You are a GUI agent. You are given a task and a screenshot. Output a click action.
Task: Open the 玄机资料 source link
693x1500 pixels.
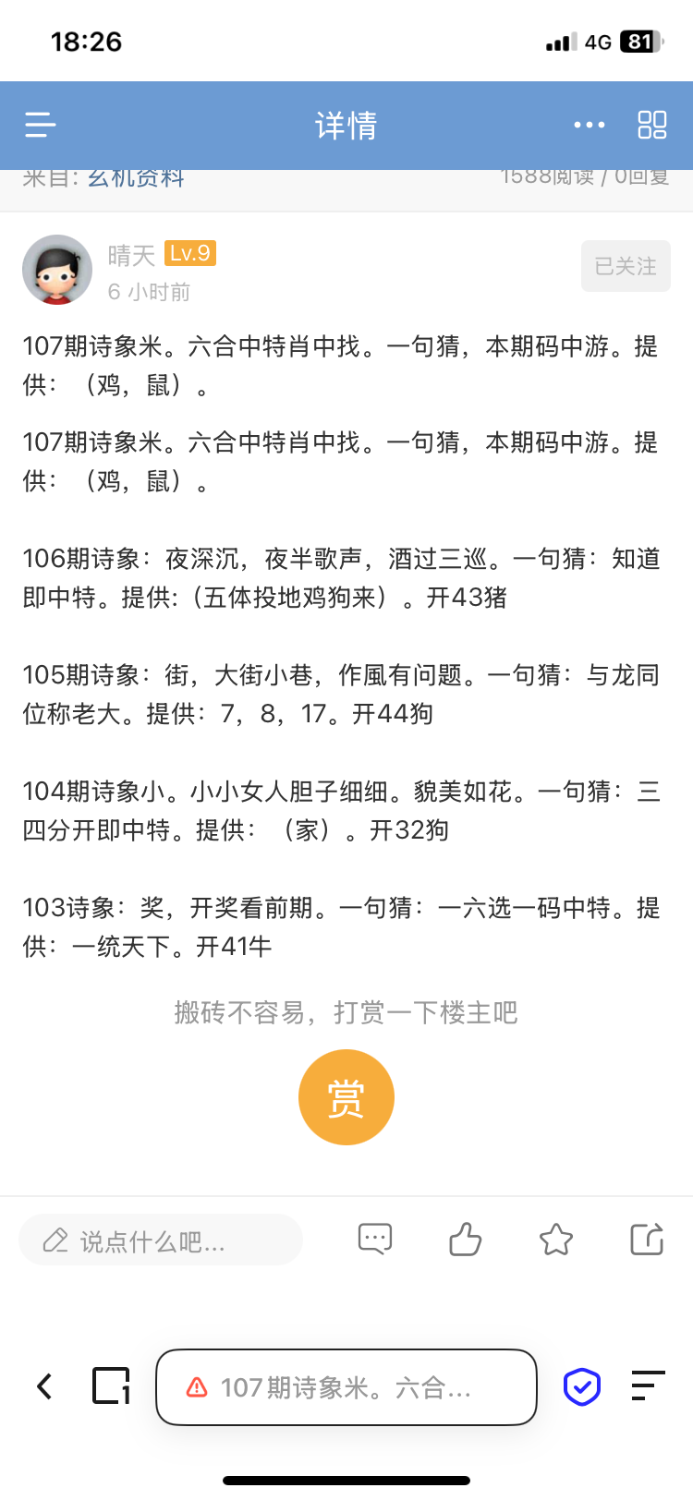pos(135,178)
